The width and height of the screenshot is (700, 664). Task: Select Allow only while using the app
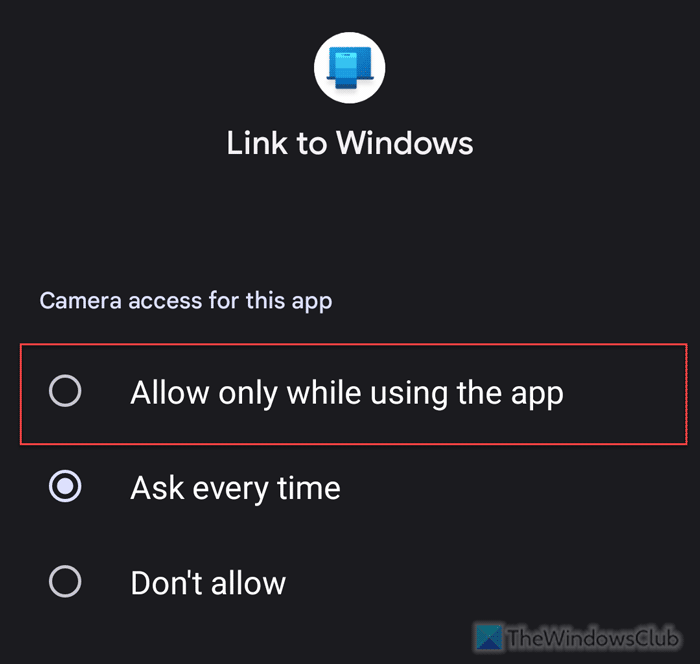[66, 393]
